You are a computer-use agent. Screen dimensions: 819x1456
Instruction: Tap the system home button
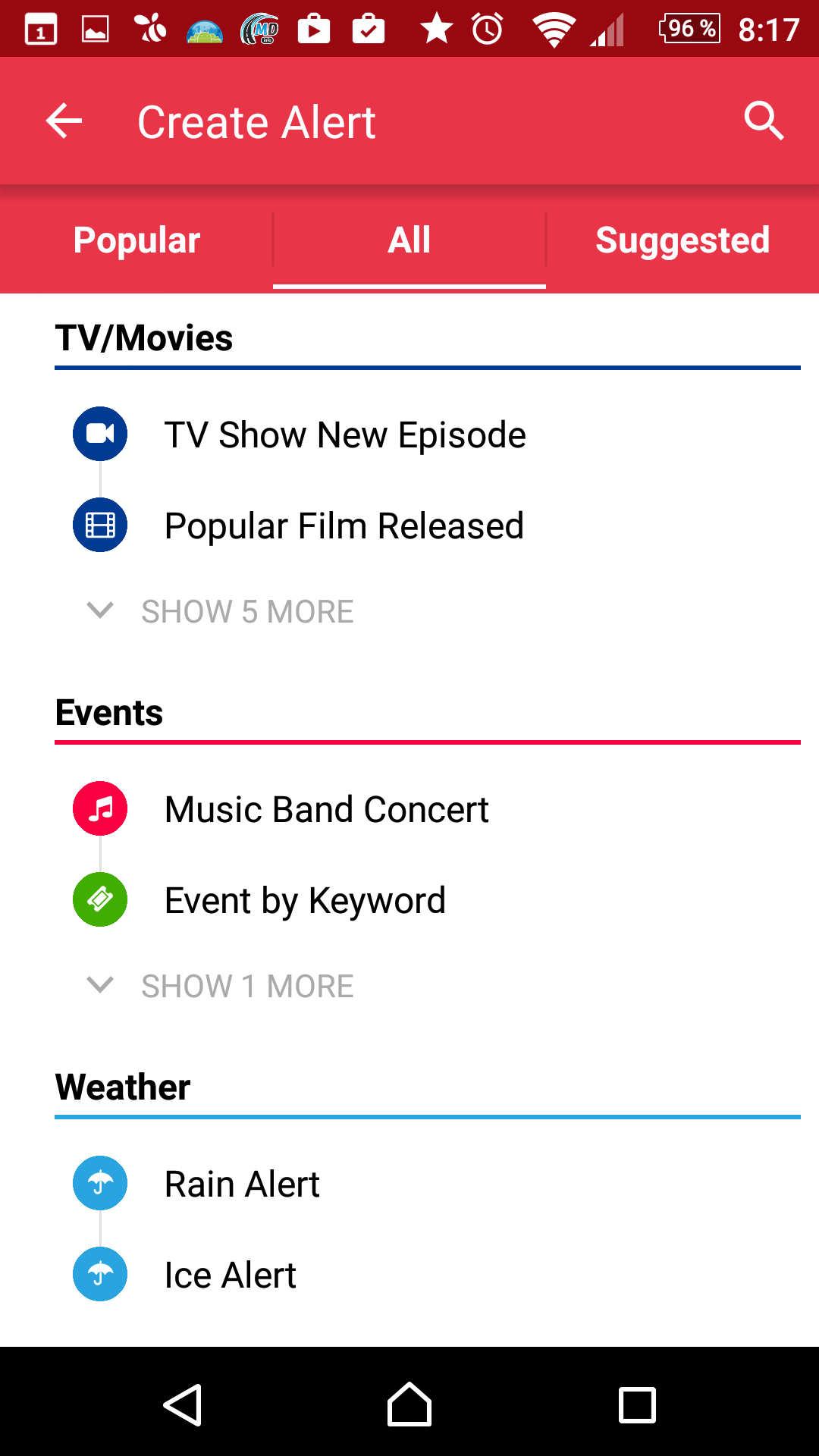tap(409, 1404)
